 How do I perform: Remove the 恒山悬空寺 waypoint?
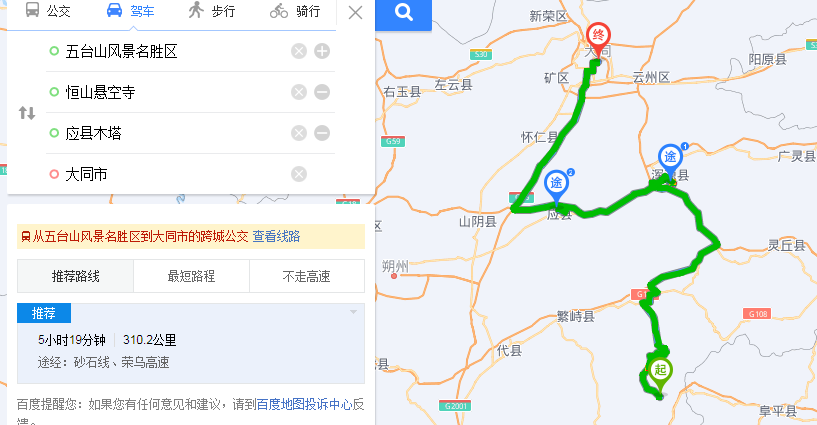(322, 92)
